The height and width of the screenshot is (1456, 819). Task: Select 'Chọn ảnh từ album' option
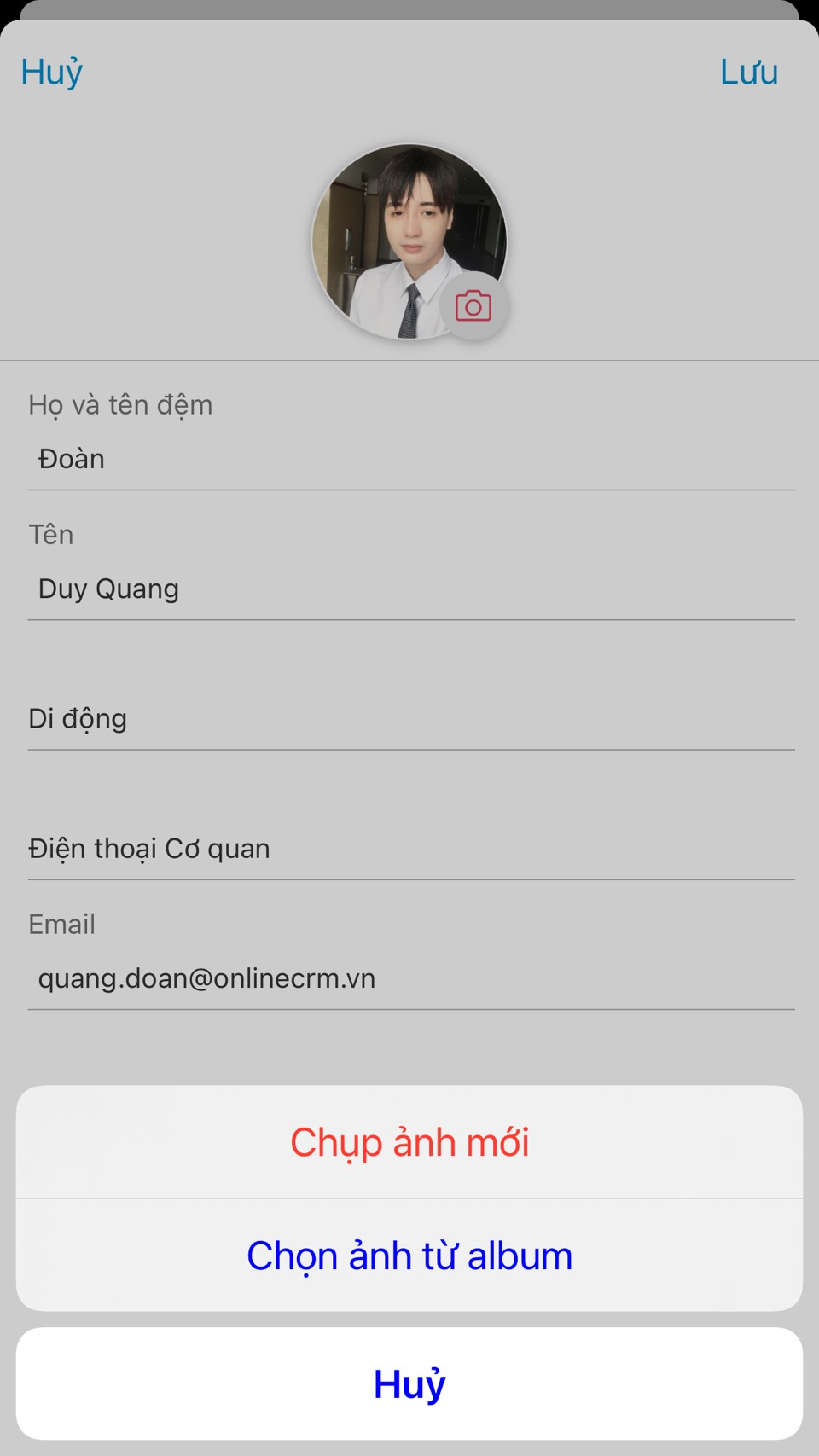(x=409, y=1256)
